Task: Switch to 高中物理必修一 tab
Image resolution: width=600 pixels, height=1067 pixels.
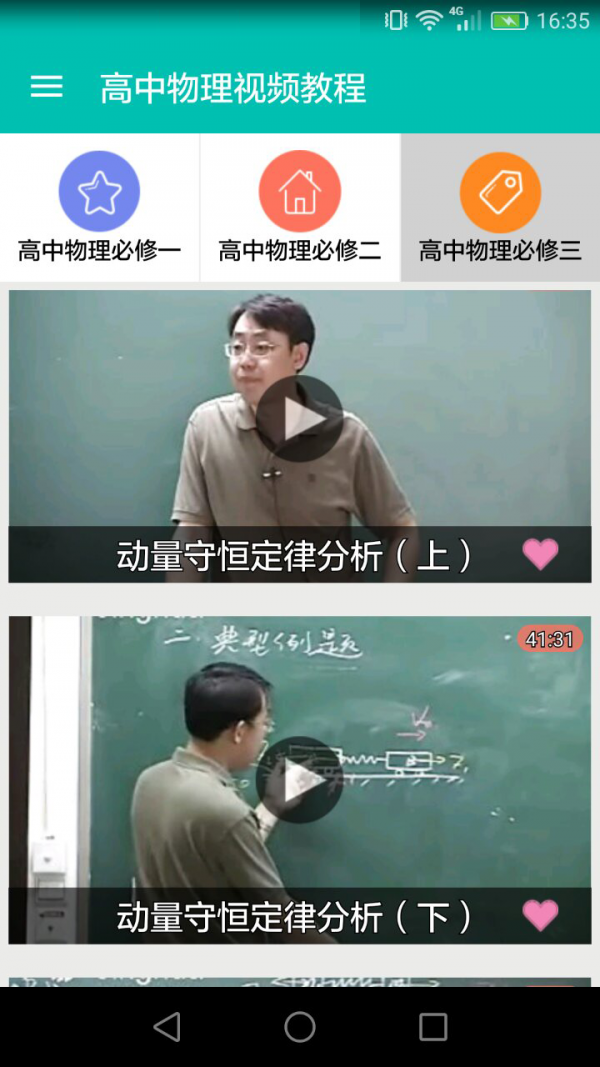Action: (99, 208)
